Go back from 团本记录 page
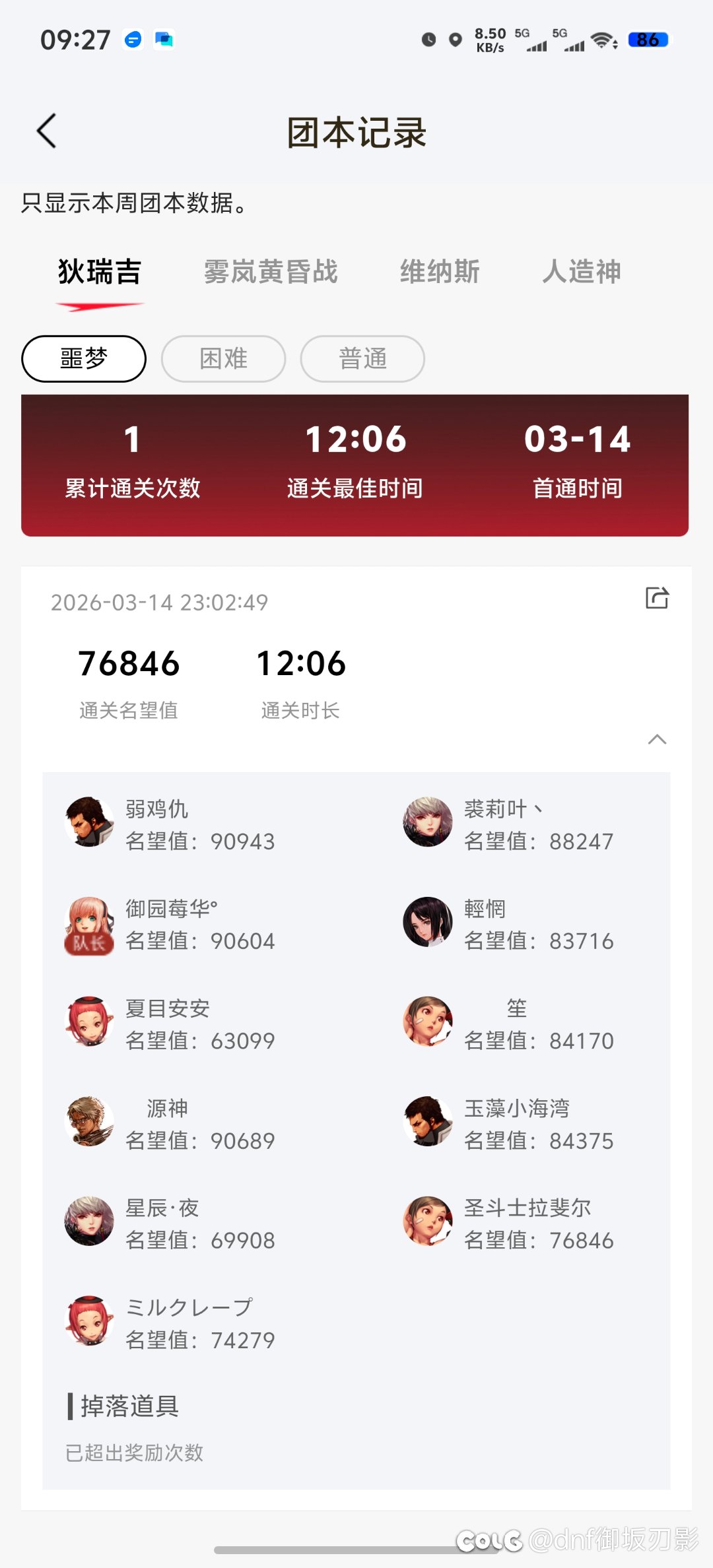Image resolution: width=713 pixels, height=1568 pixels. (47, 131)
